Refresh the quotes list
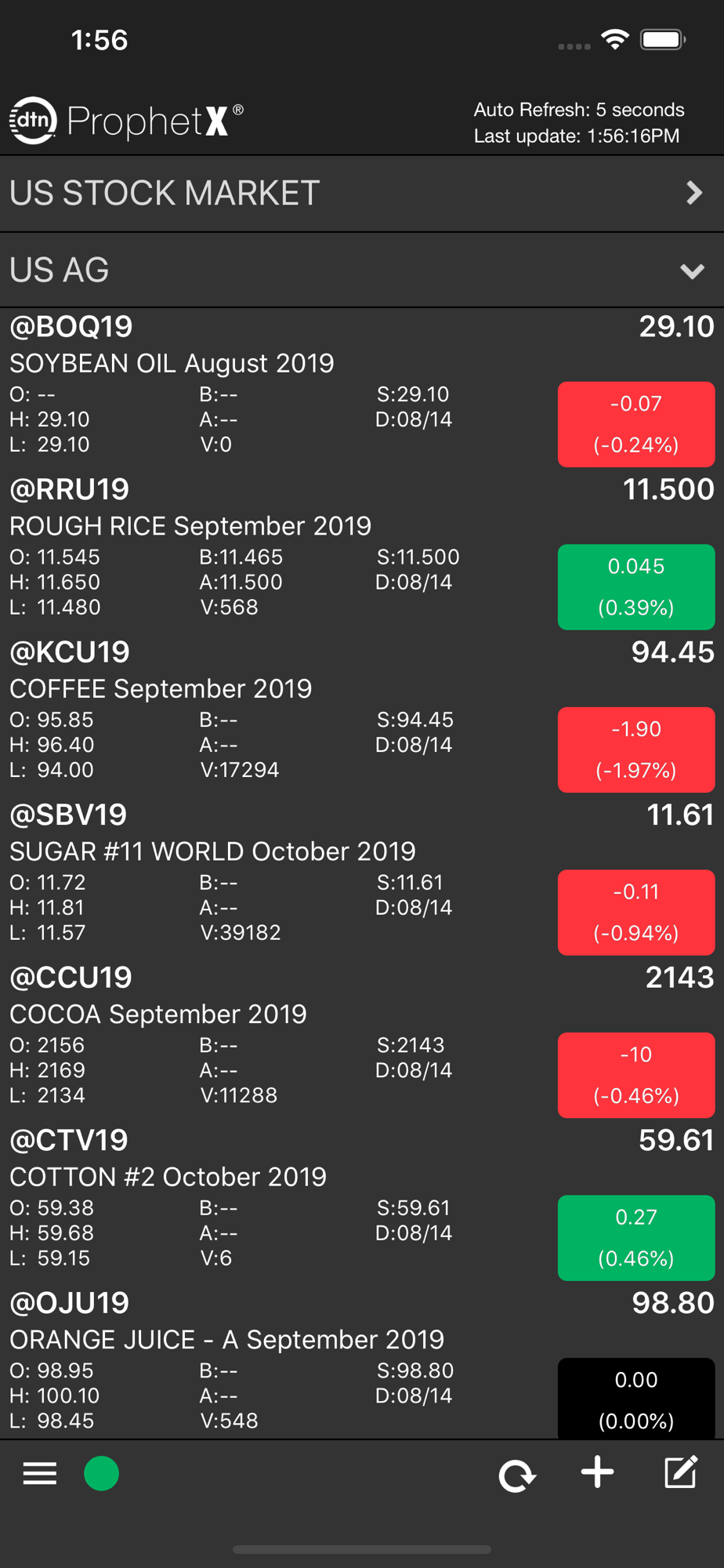Screen dimensions: 724x1568 pyautogui.click(x=517, y=1475)
